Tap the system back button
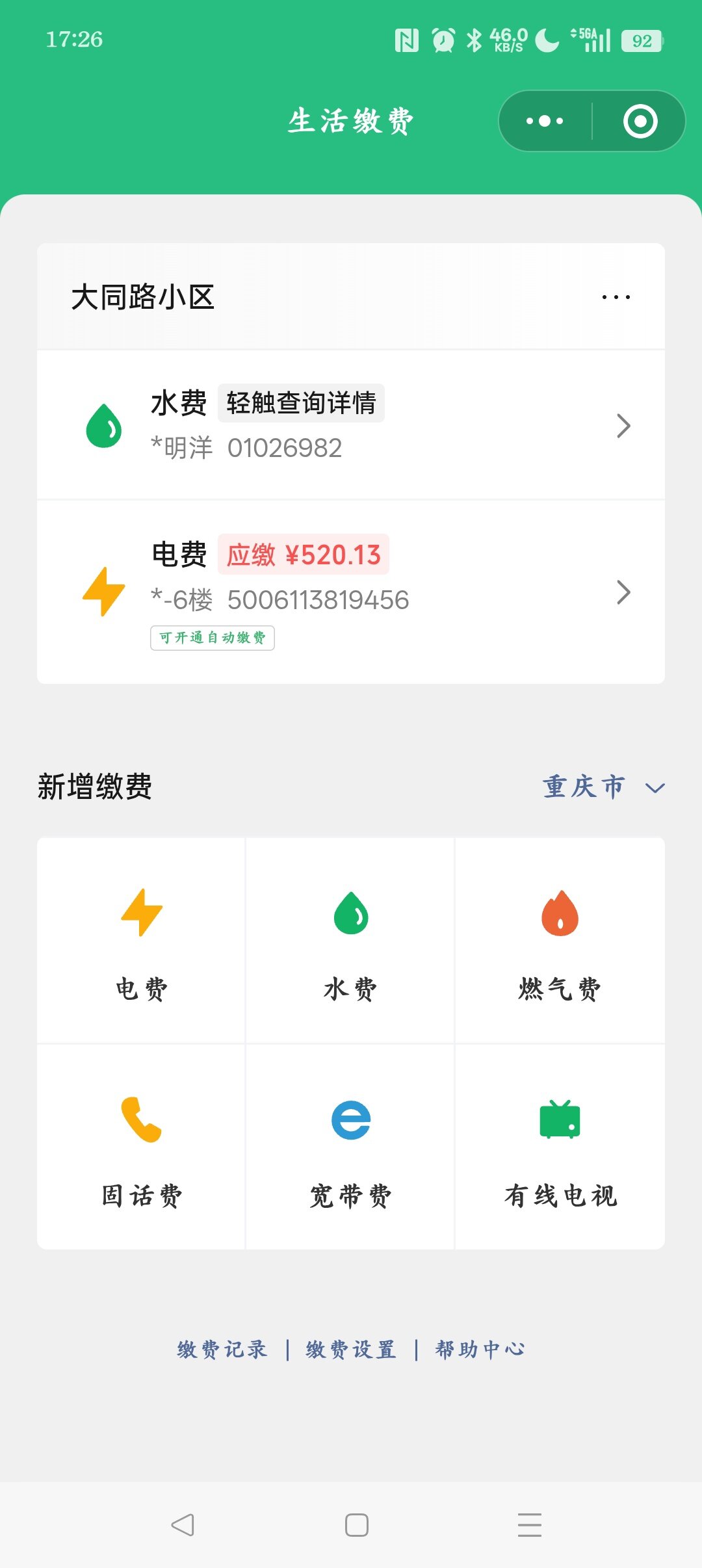 [x=183, y=1524]
